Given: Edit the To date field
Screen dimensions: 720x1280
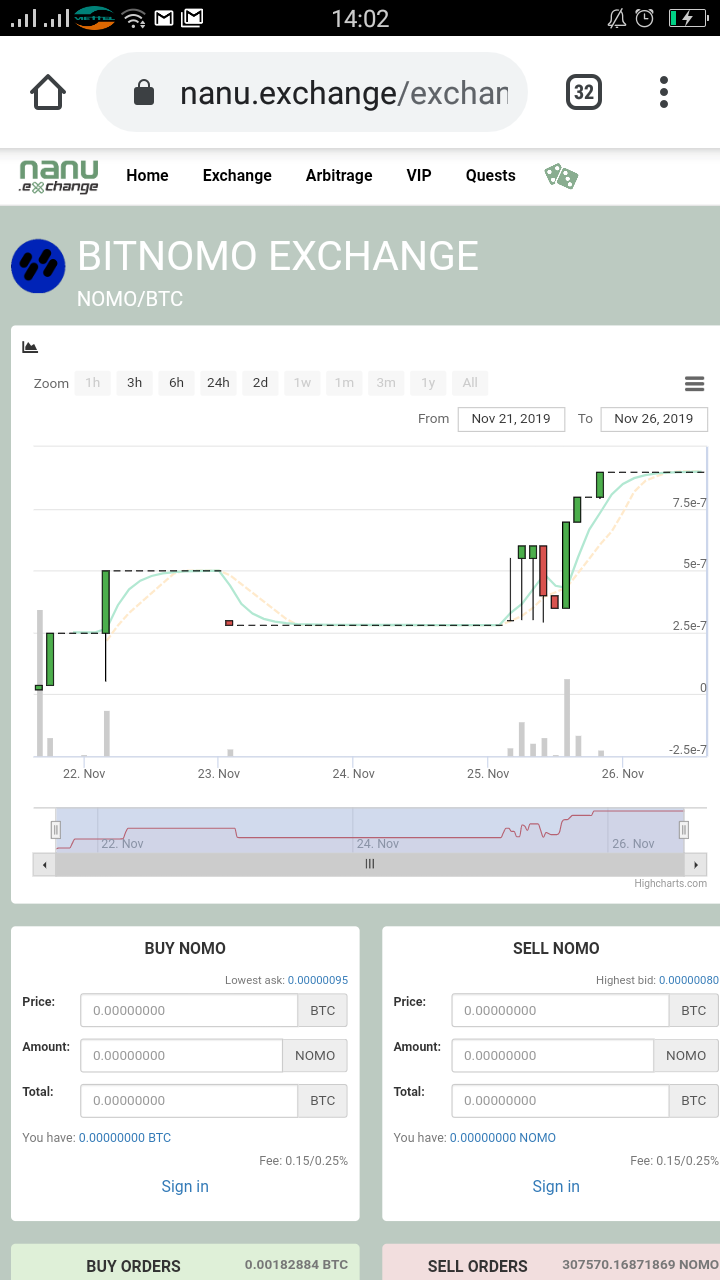Looking at the screenshot, I should coord(653,419).
